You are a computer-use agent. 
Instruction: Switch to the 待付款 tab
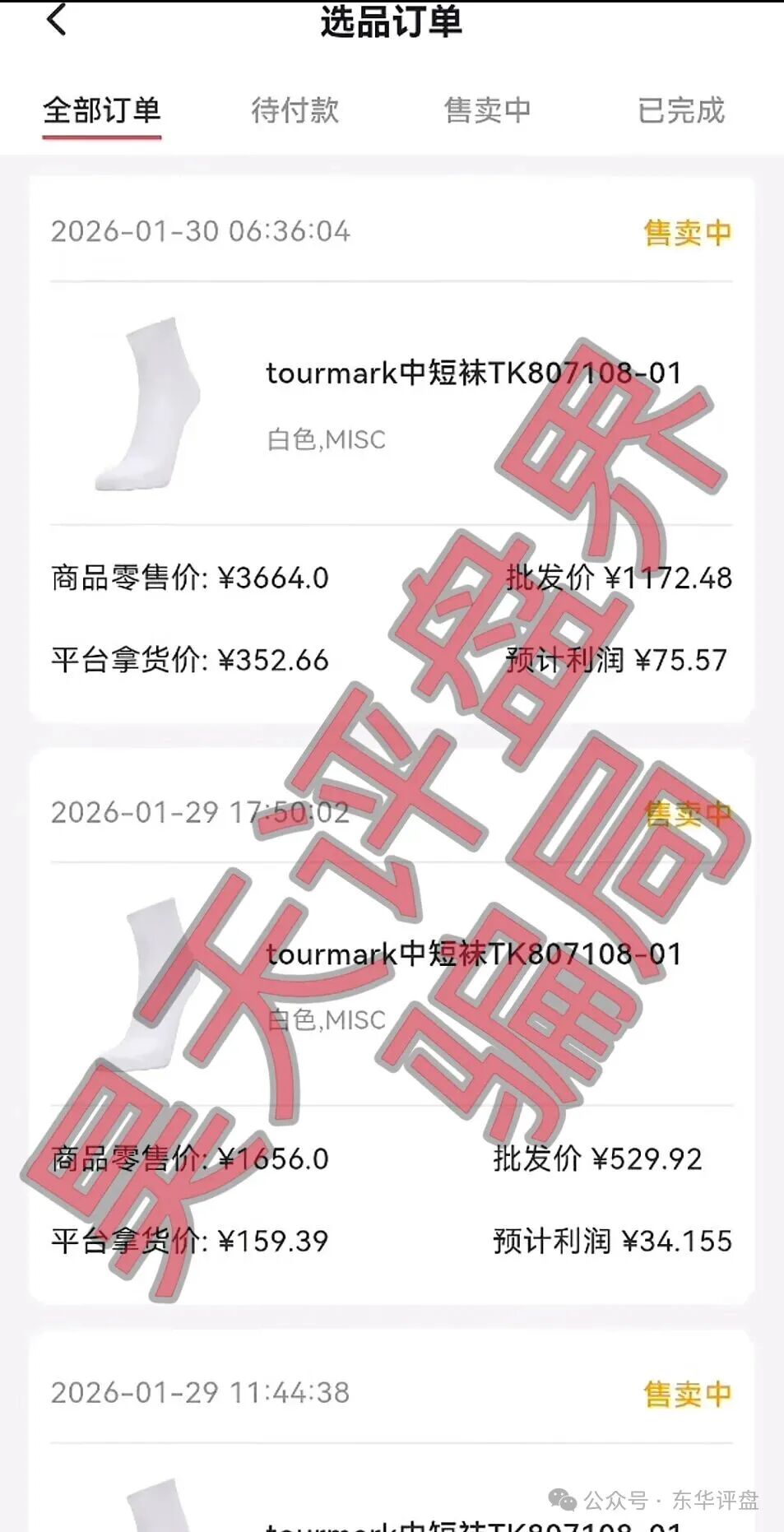coord(295,111)
